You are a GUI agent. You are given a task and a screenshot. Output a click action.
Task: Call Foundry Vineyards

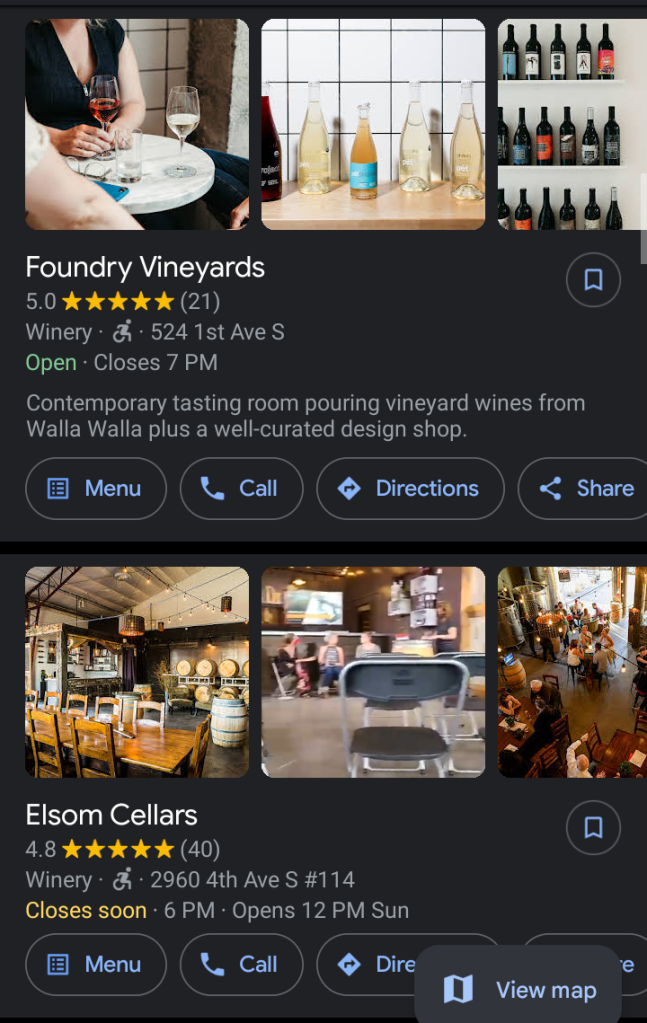[241, 488]
